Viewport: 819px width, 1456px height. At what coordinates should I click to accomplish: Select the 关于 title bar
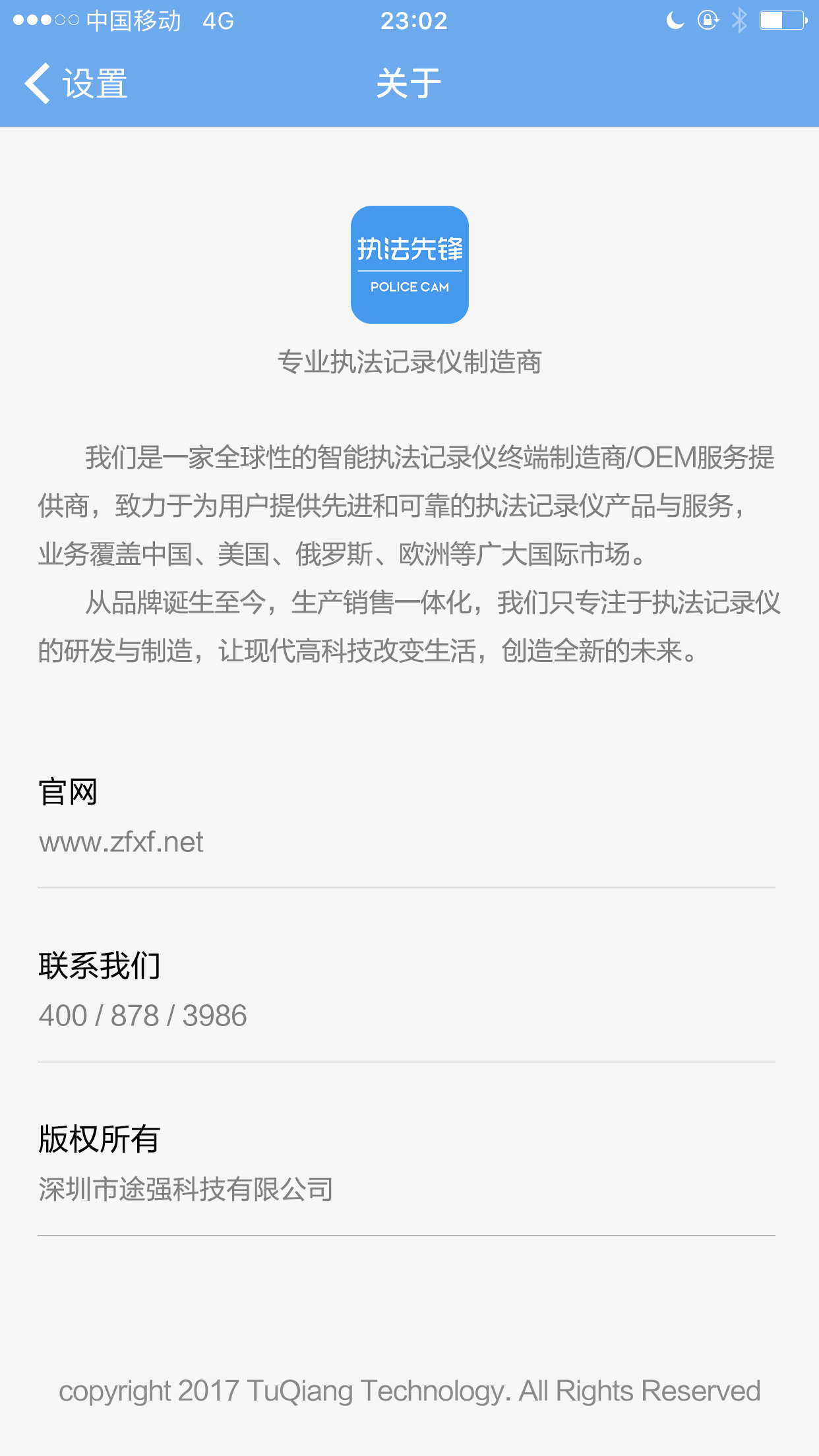pos(409,84)
